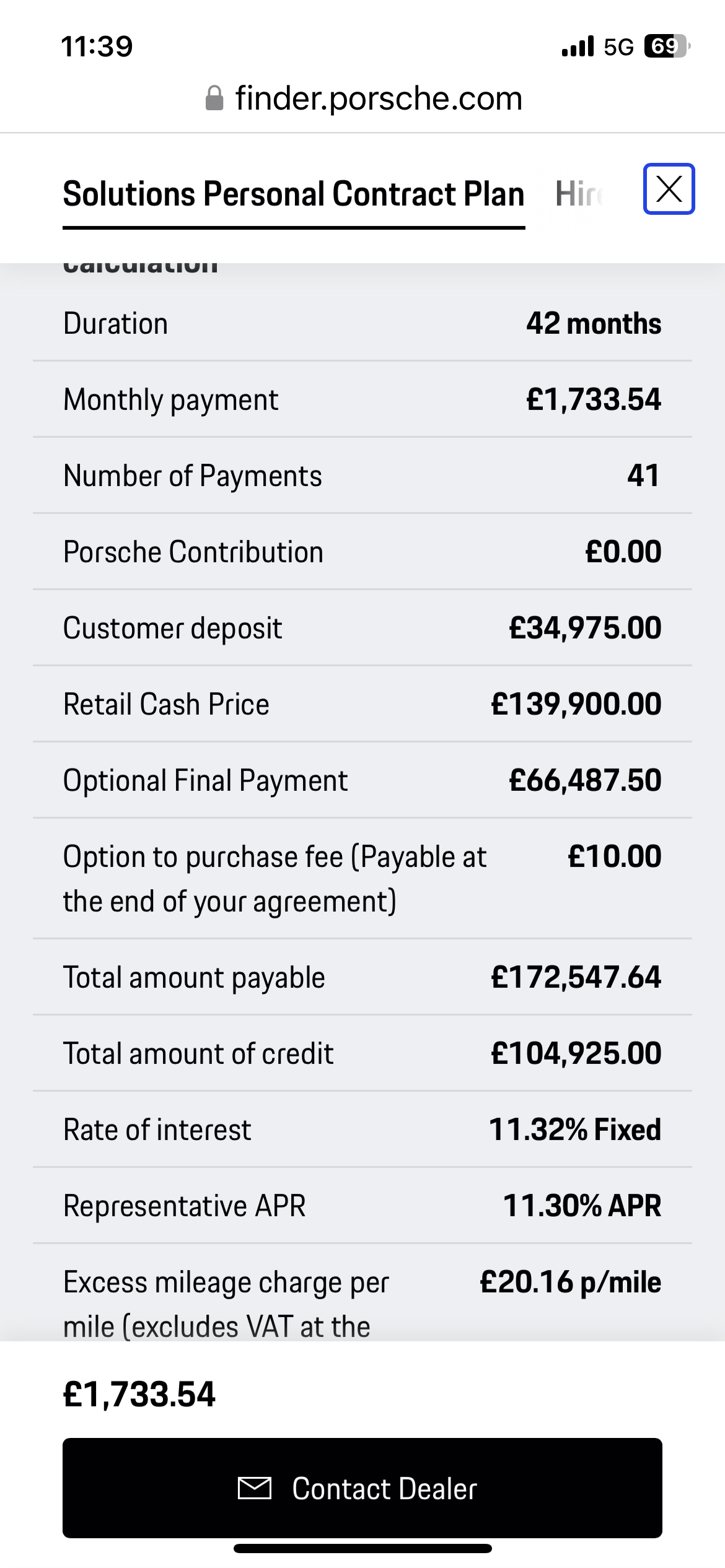725x1568 pixels.
Task: Switch to the Hire Purchase tab
Action: coord(579,194)
